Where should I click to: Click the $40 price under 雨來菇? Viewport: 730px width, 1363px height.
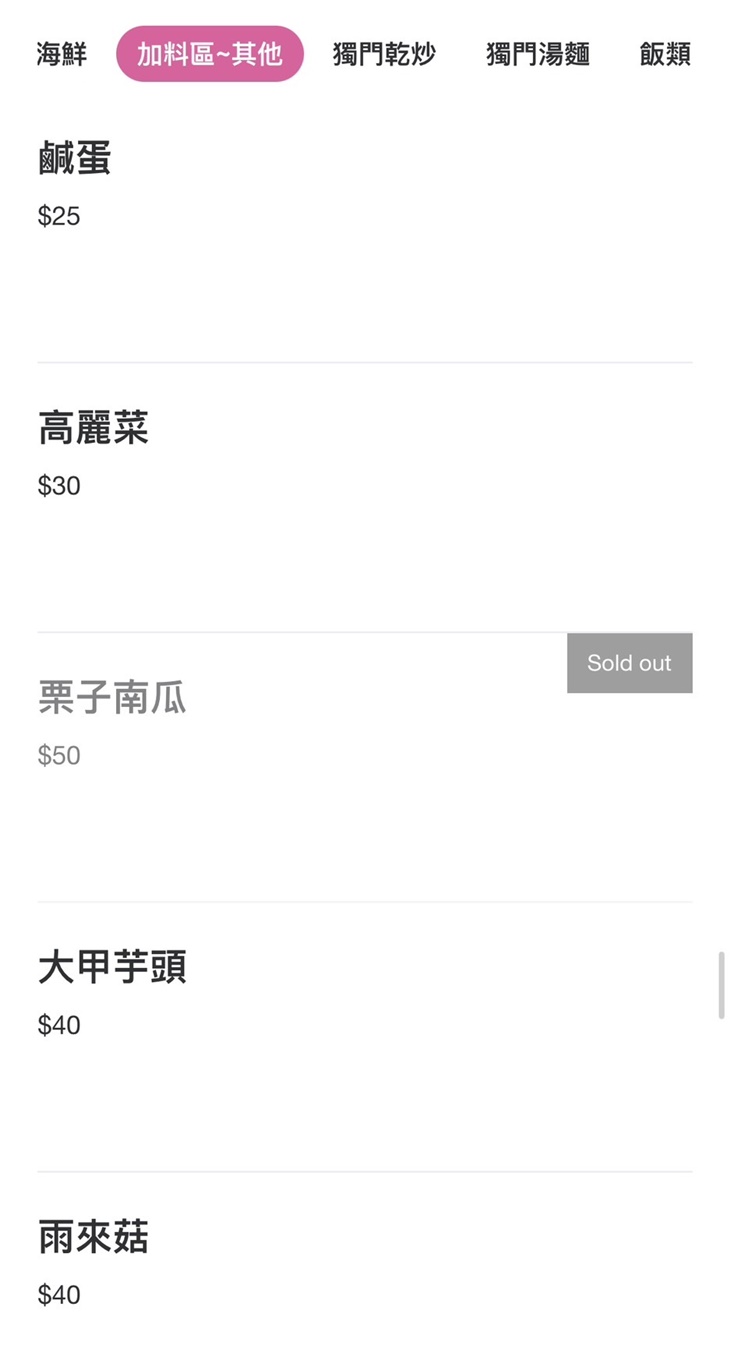pyautogui.click(x=59, y=1294)
